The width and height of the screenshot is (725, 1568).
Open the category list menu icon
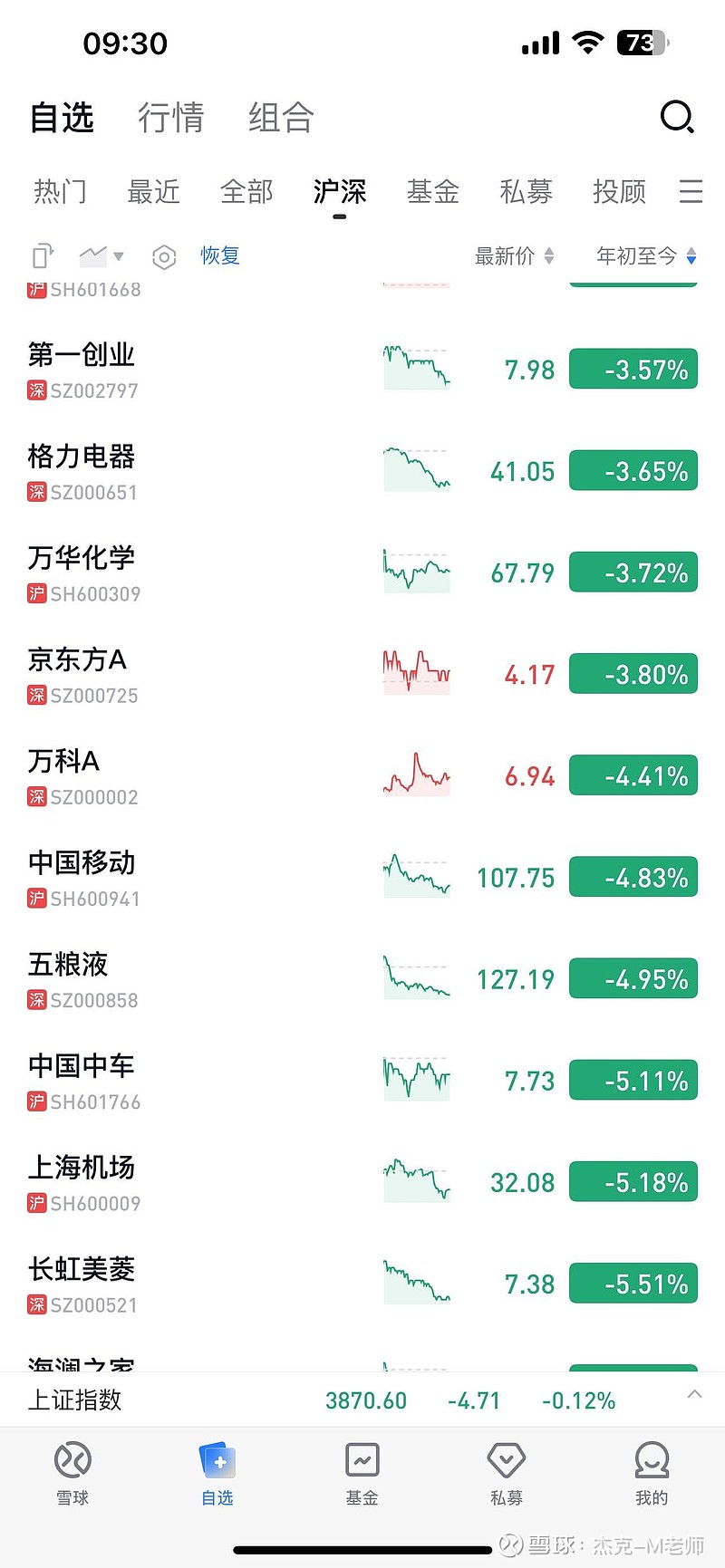691,191
